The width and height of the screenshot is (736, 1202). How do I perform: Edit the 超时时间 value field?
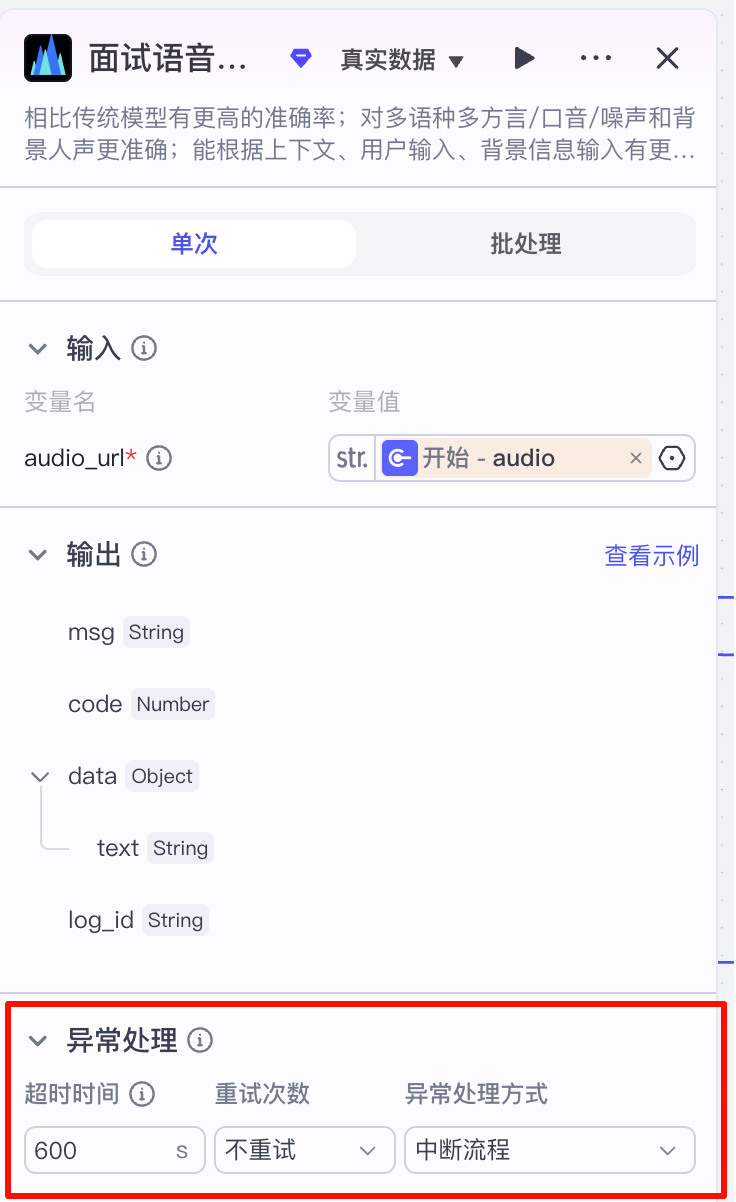100,1150
